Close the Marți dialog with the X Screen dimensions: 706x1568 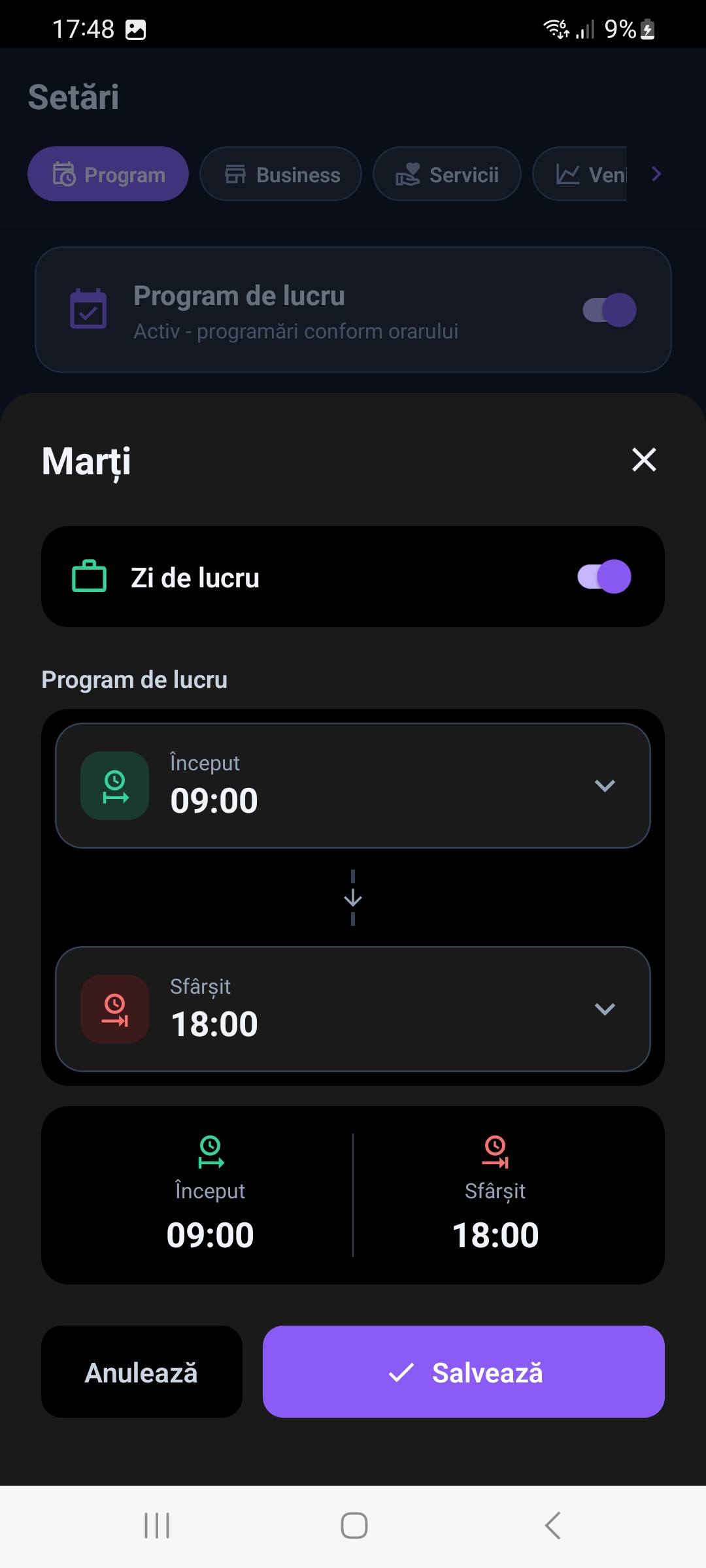[x=643, y=460]
